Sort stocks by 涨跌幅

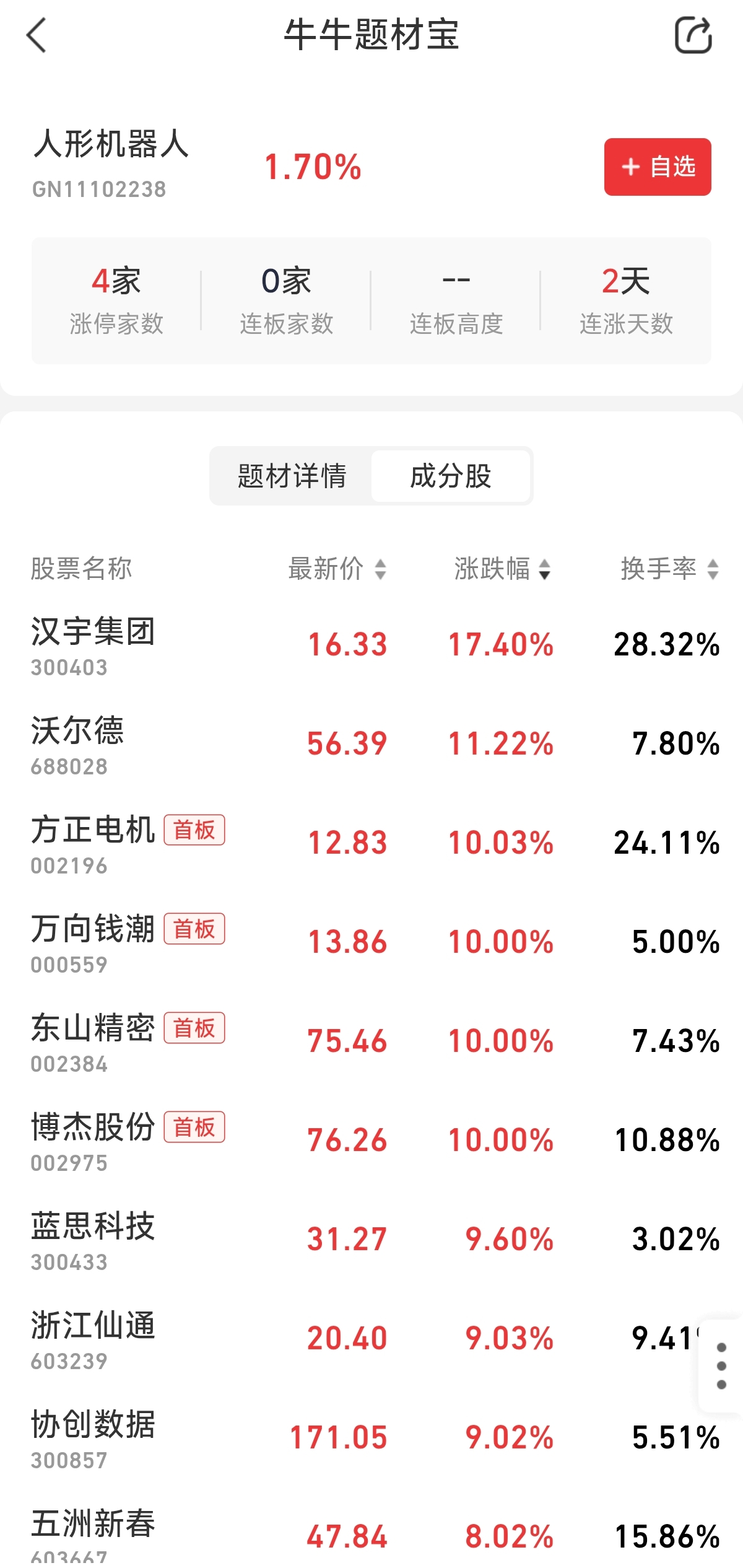pos(502,568)
